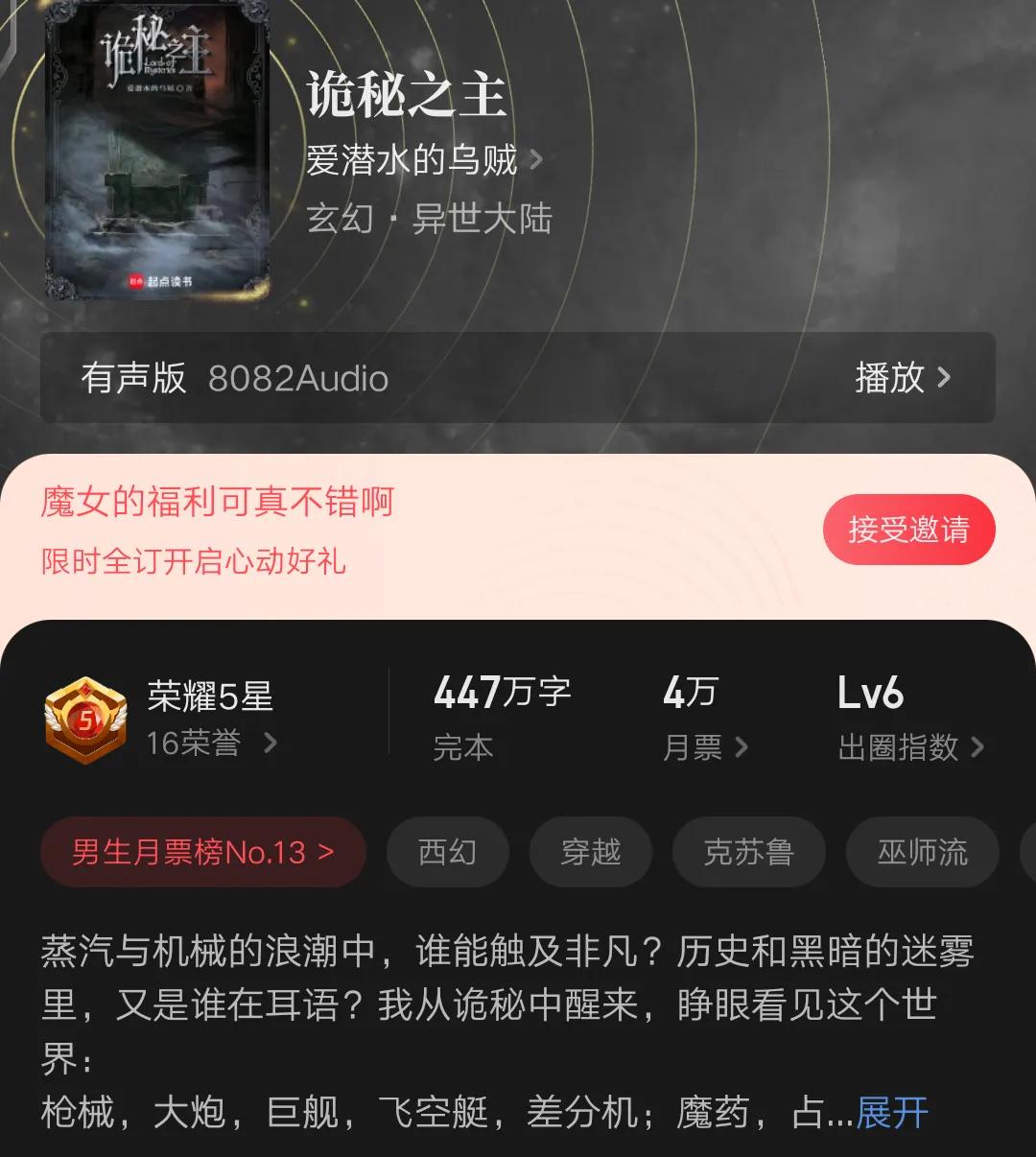Screen dimensions: 1036x1157
Task: Select the 克苏鲁 tag chip
Action: click(748, 852)
